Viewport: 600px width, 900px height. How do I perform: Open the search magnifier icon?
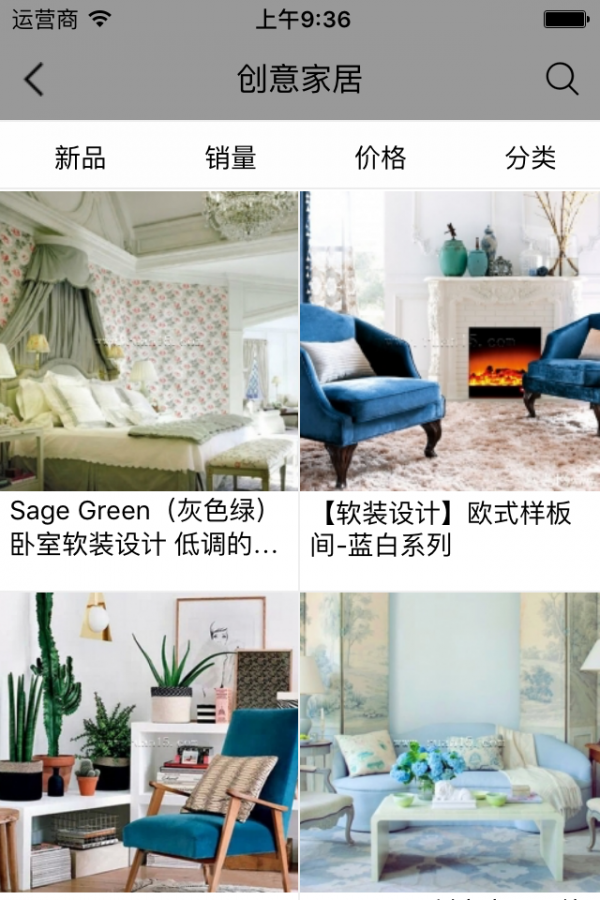[x=562, y=79]
